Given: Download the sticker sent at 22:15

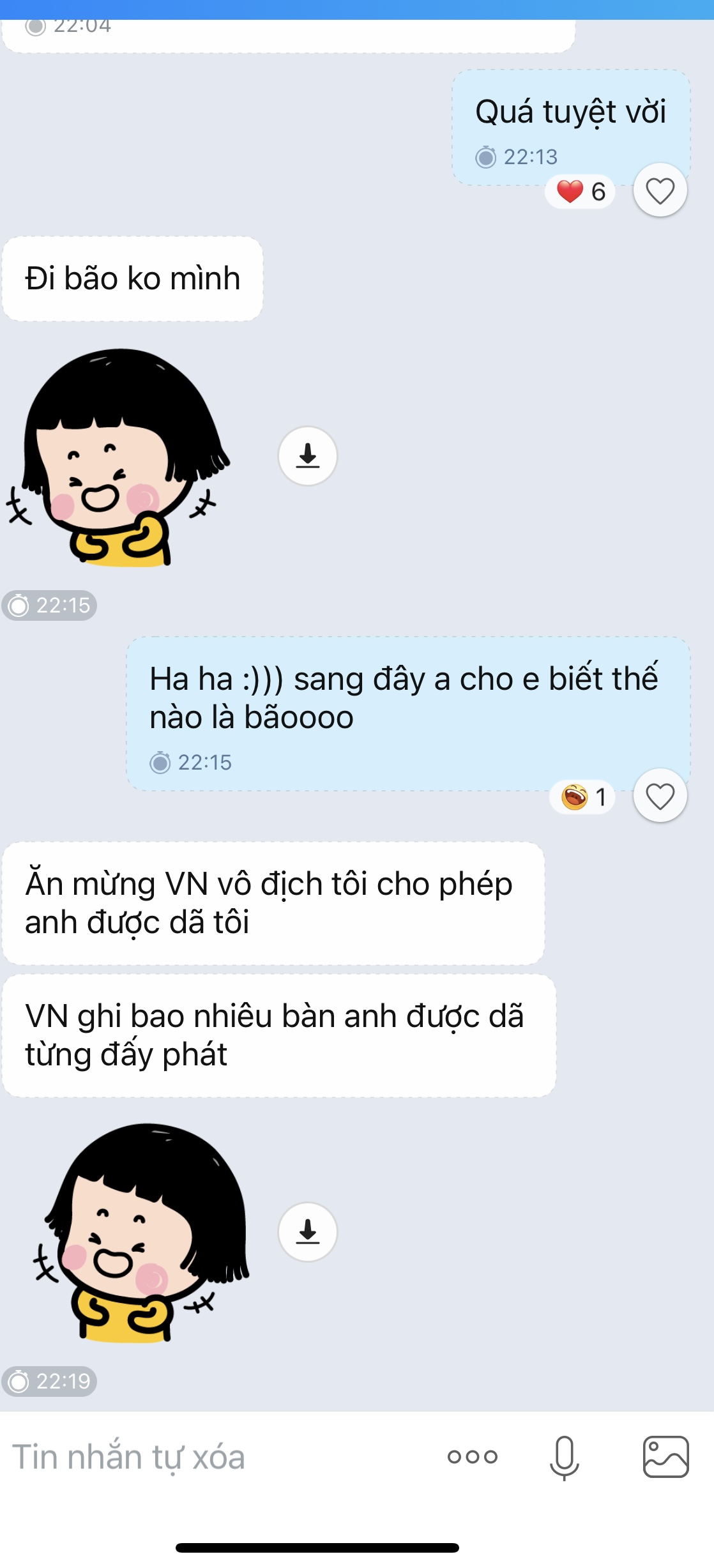Looking at the screenshot, I should point(308,456).
